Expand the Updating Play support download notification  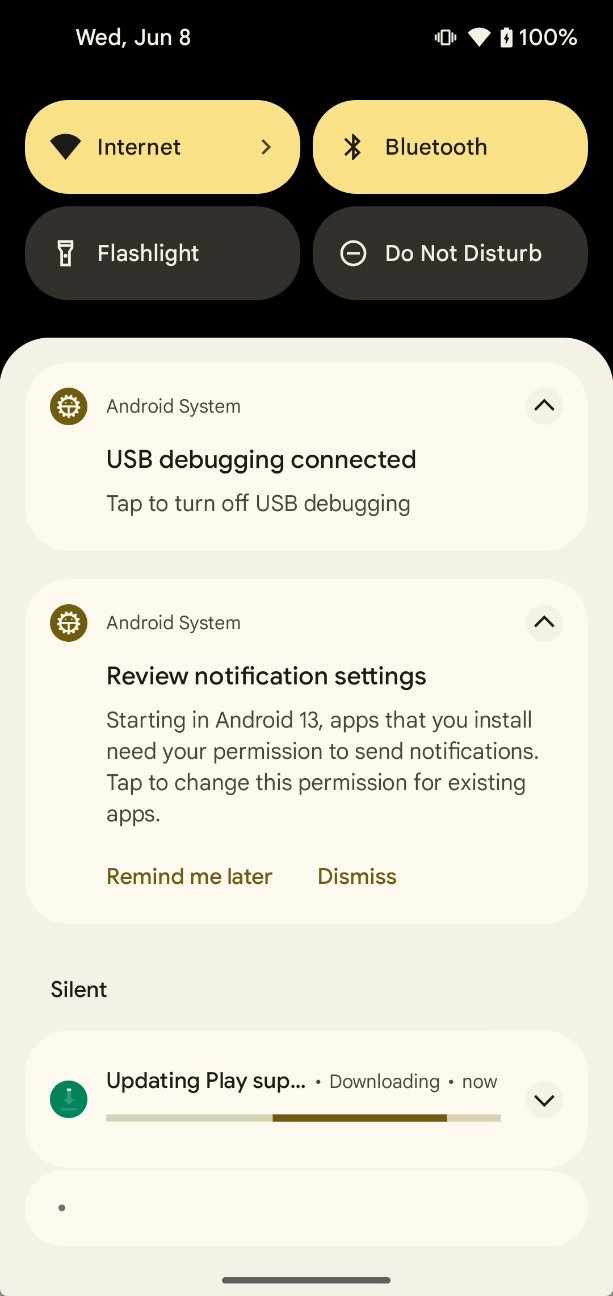tap(544, 1100)
